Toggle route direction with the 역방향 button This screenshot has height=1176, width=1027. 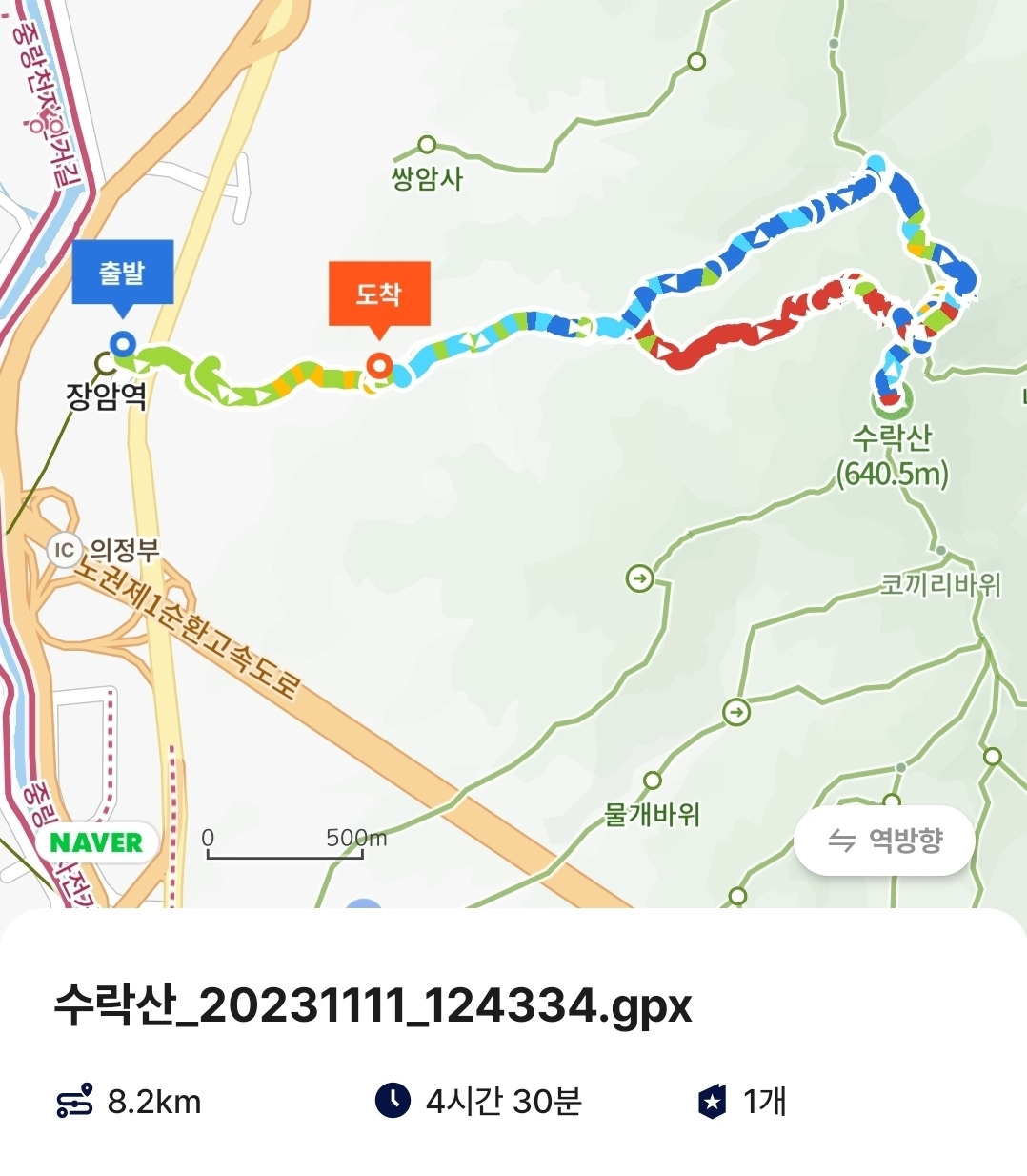pyautogui.click(x=883, y=840)
